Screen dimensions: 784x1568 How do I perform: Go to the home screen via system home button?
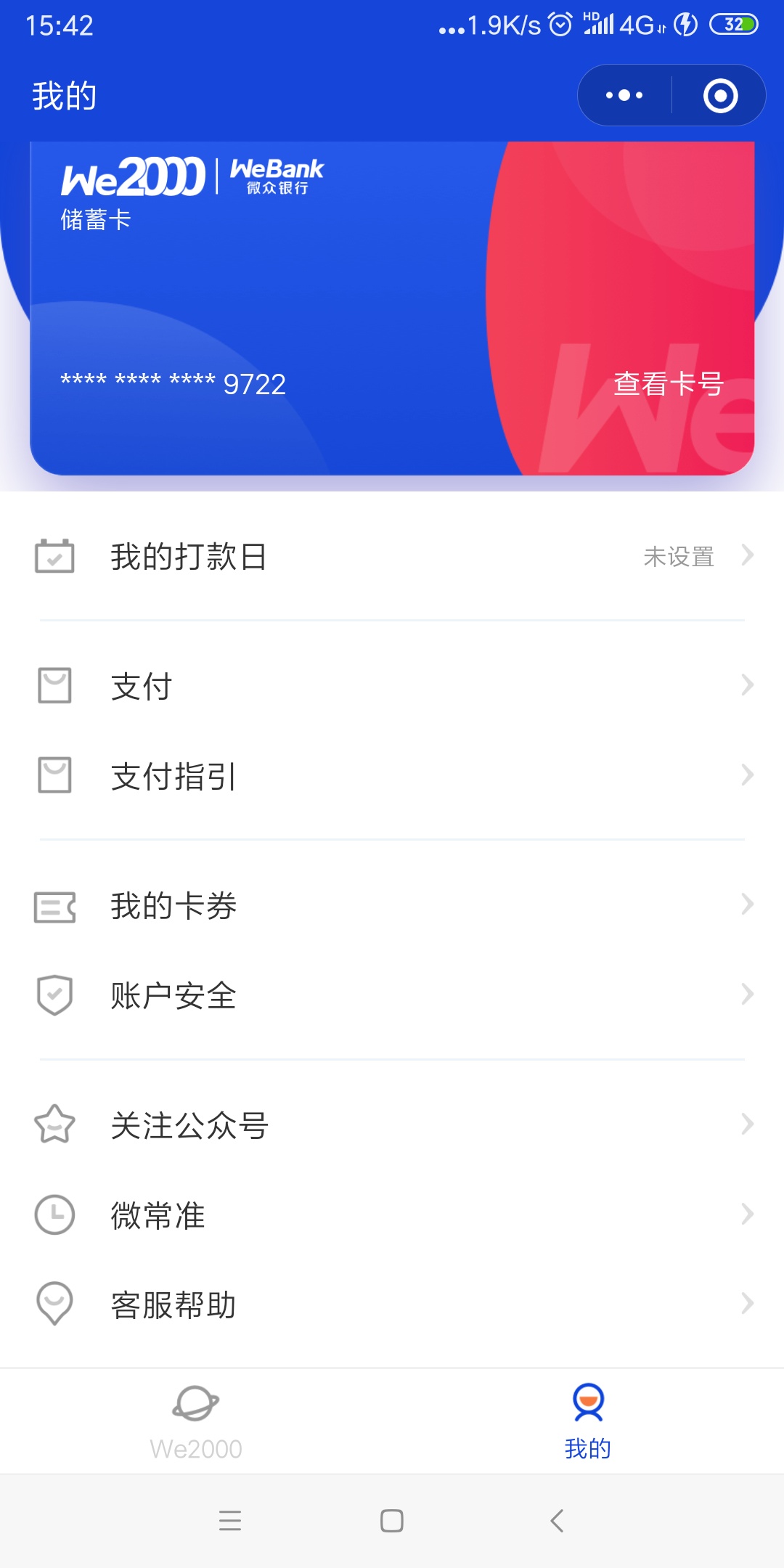[x=392, y=1520]
